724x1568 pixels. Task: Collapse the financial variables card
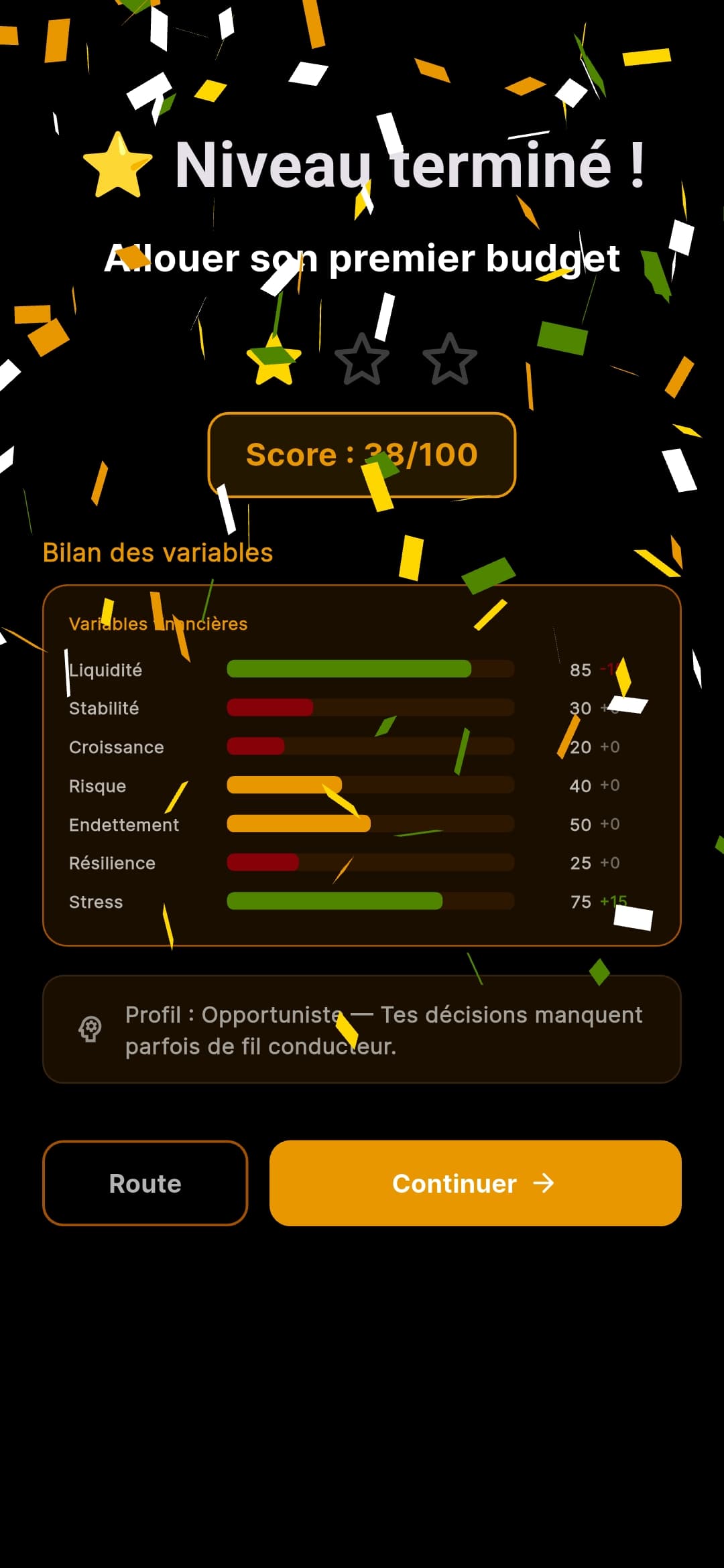(x=362, y=764)
